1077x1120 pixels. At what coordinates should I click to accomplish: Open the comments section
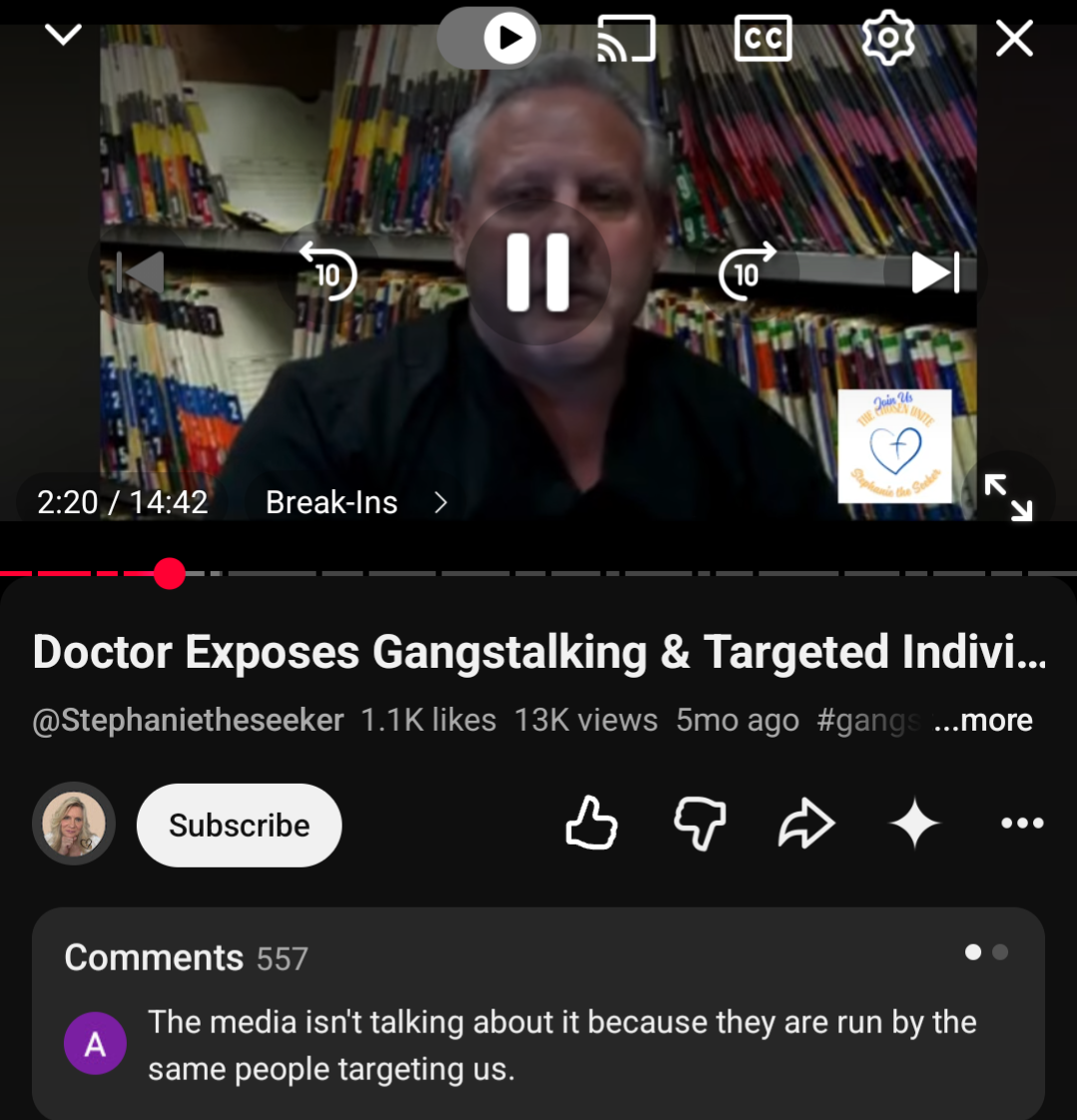click(539, 1012)
